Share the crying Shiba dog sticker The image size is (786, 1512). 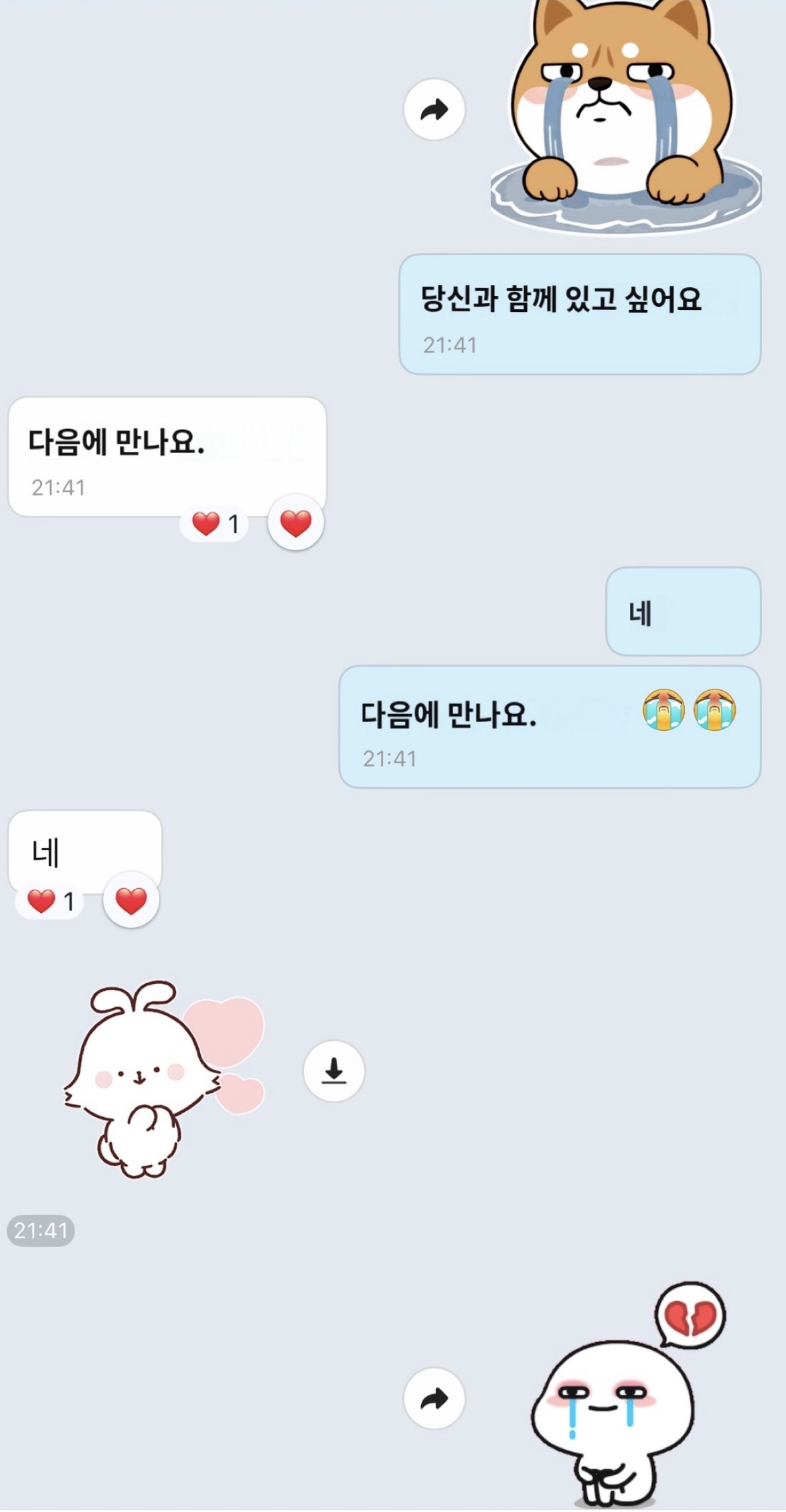tap(435, 109)
